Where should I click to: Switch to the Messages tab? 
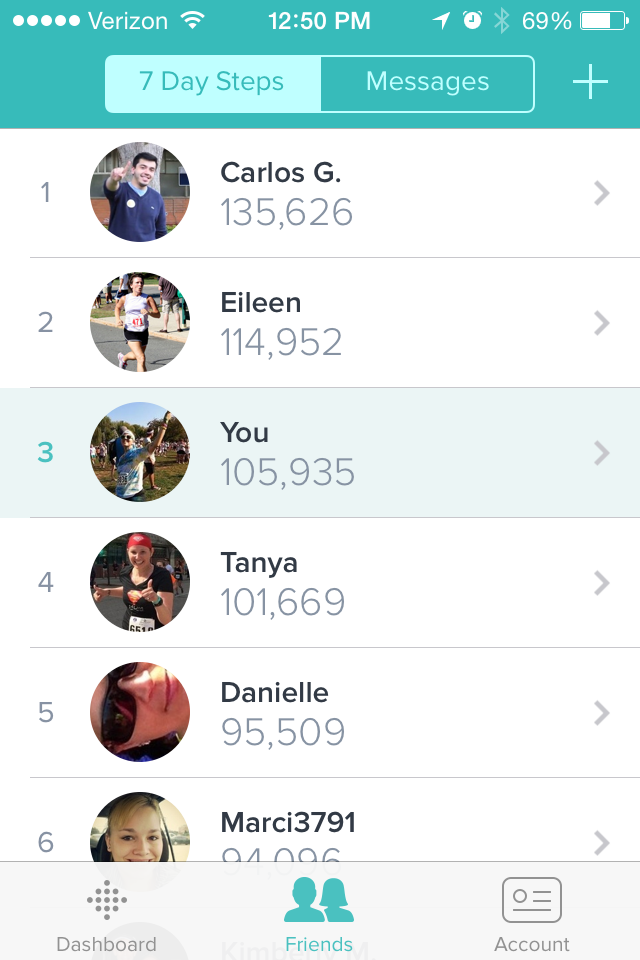point(427,83)
